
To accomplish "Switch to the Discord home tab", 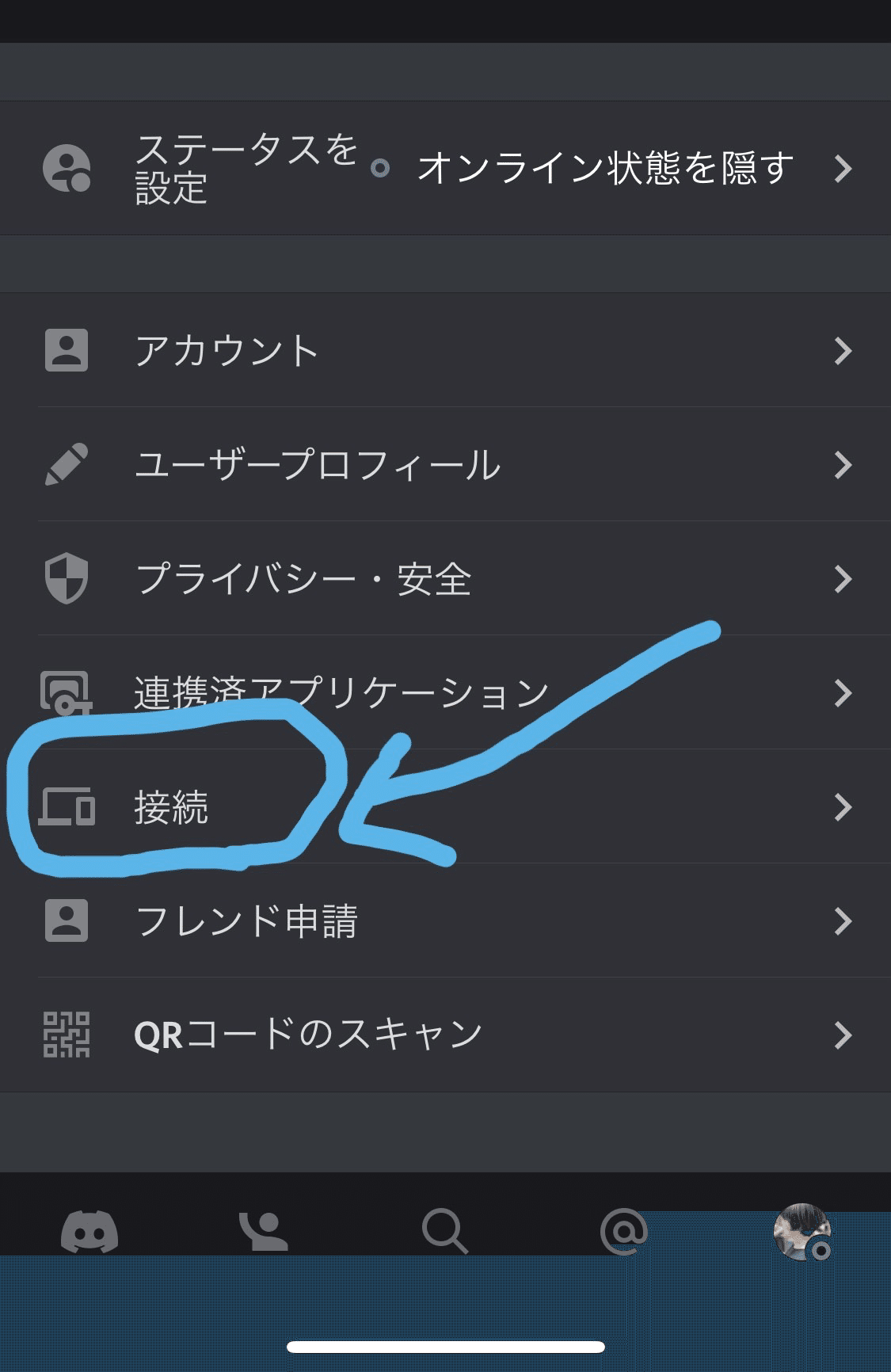I will click(89, 1231).
